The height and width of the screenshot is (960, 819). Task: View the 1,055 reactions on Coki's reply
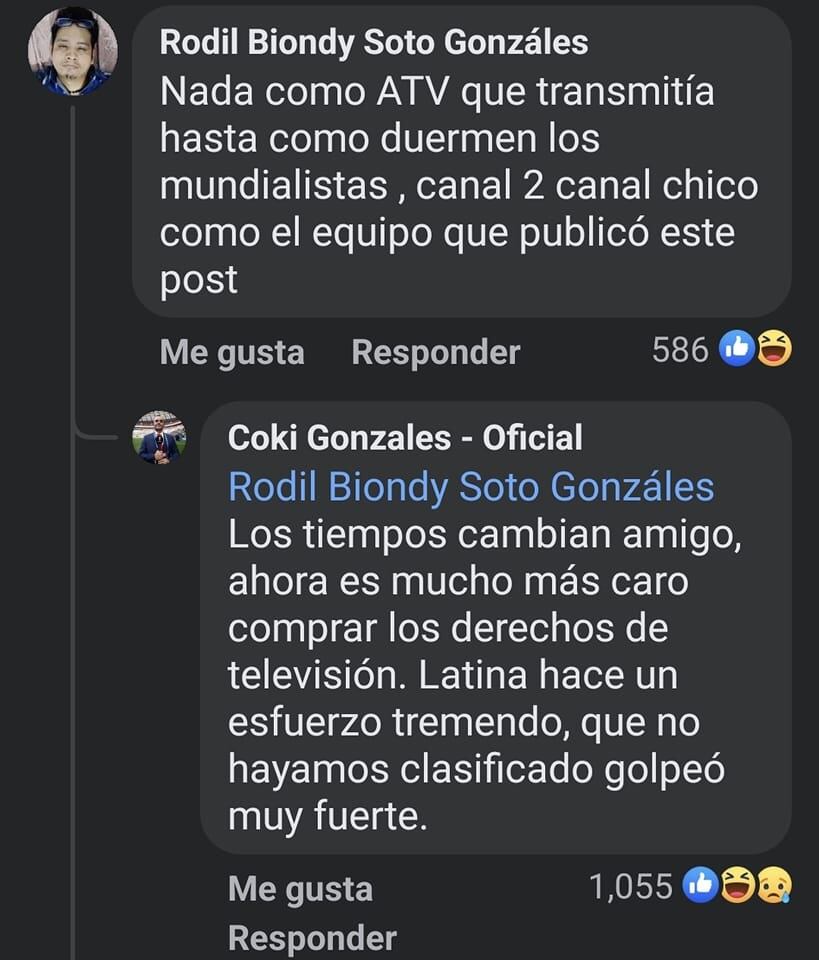[x=692, y=886]
